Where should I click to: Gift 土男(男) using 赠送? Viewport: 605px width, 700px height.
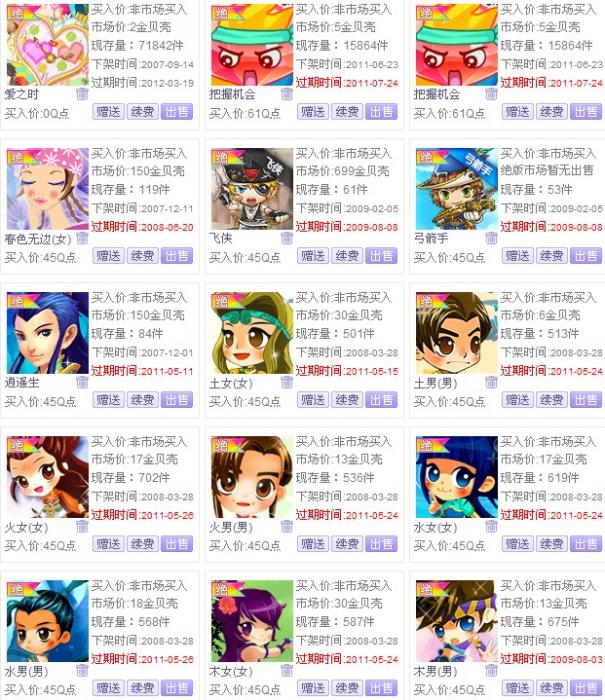(518, 400)
